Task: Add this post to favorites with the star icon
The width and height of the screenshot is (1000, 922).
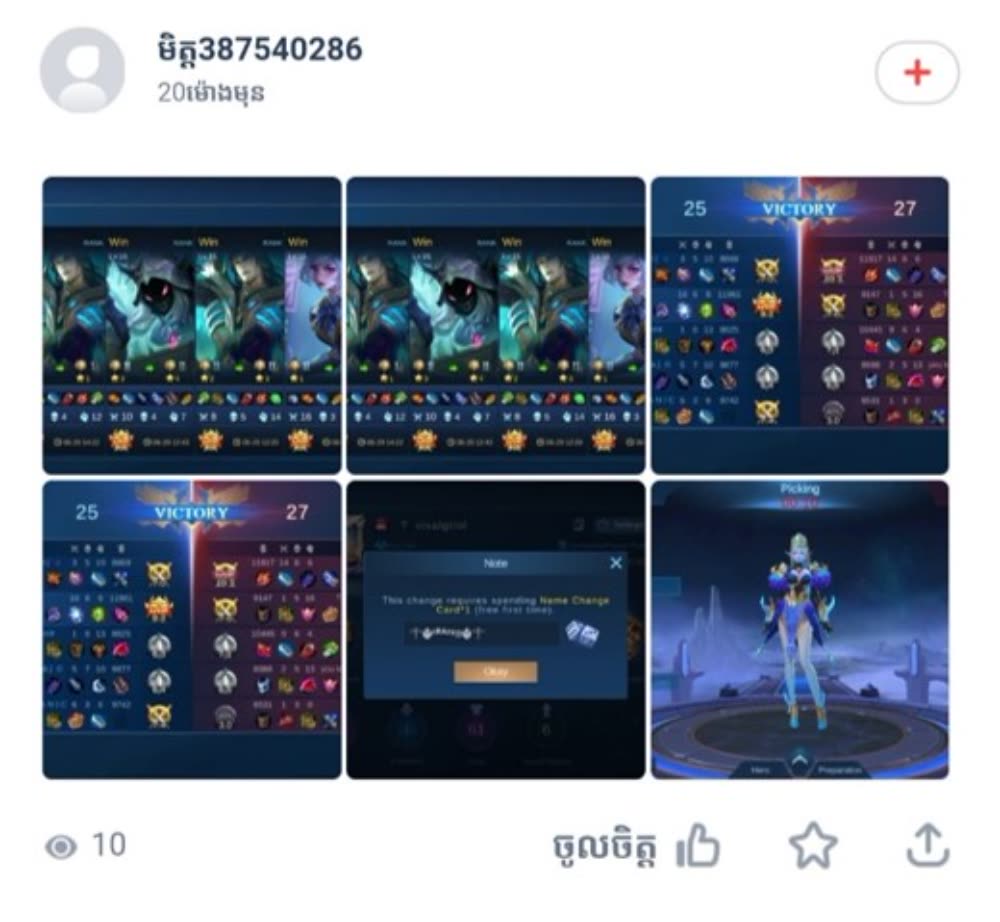Action: (x=812, y=847)
